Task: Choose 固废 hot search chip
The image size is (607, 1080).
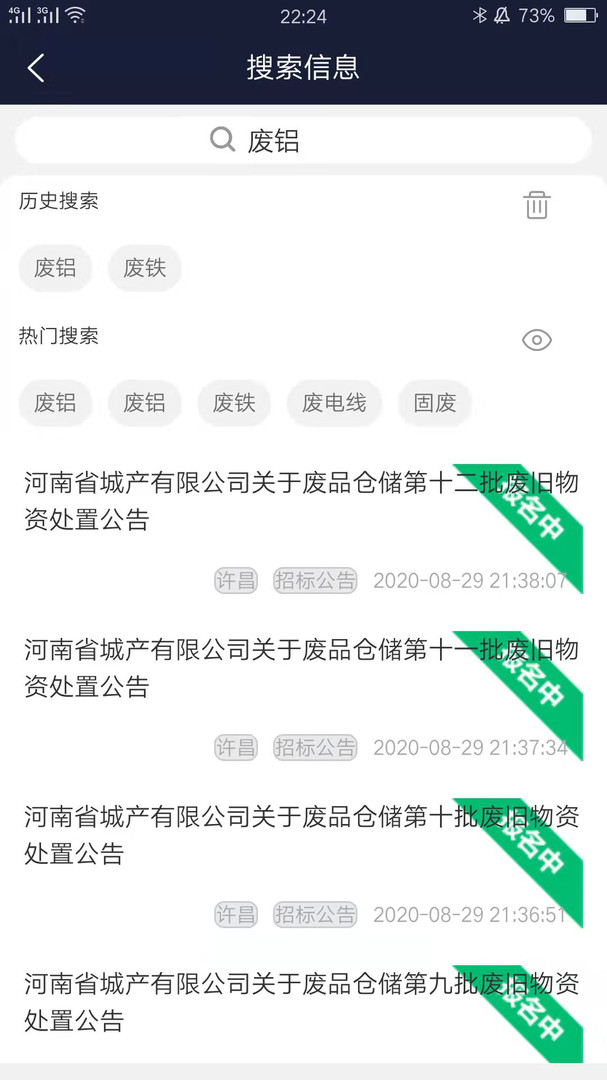Action: pyautogui.click(x=435, y=403)
